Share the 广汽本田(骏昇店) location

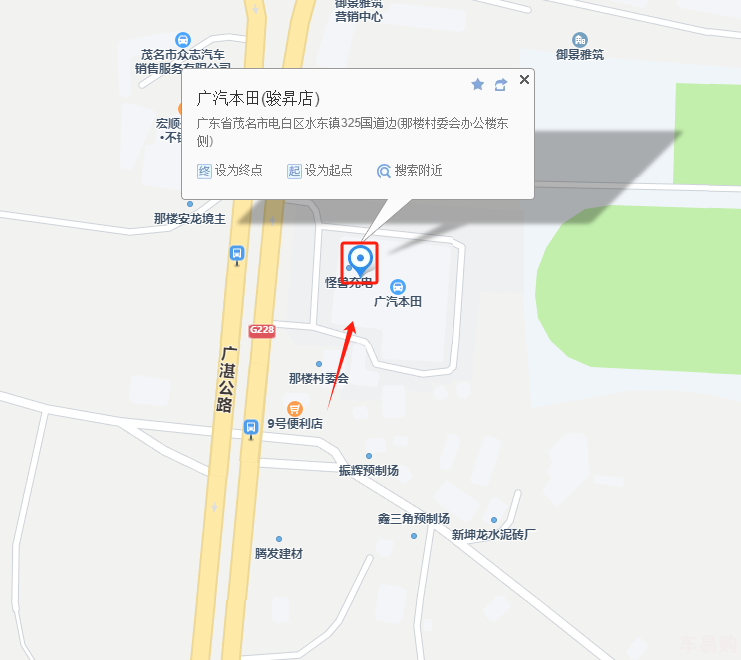(x=500, y=85)
